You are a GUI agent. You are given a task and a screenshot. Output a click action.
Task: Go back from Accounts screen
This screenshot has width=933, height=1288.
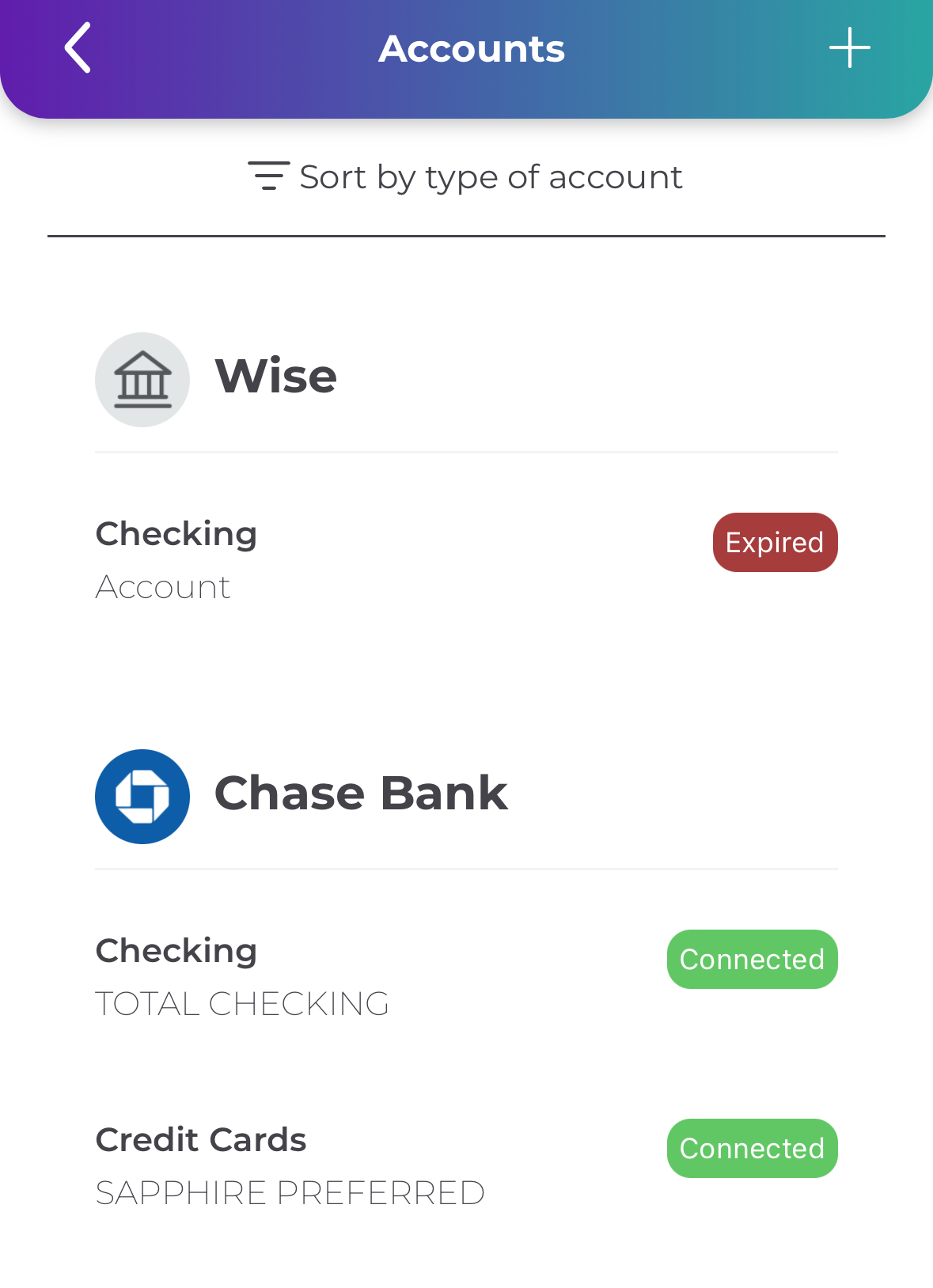coord(78,48)
